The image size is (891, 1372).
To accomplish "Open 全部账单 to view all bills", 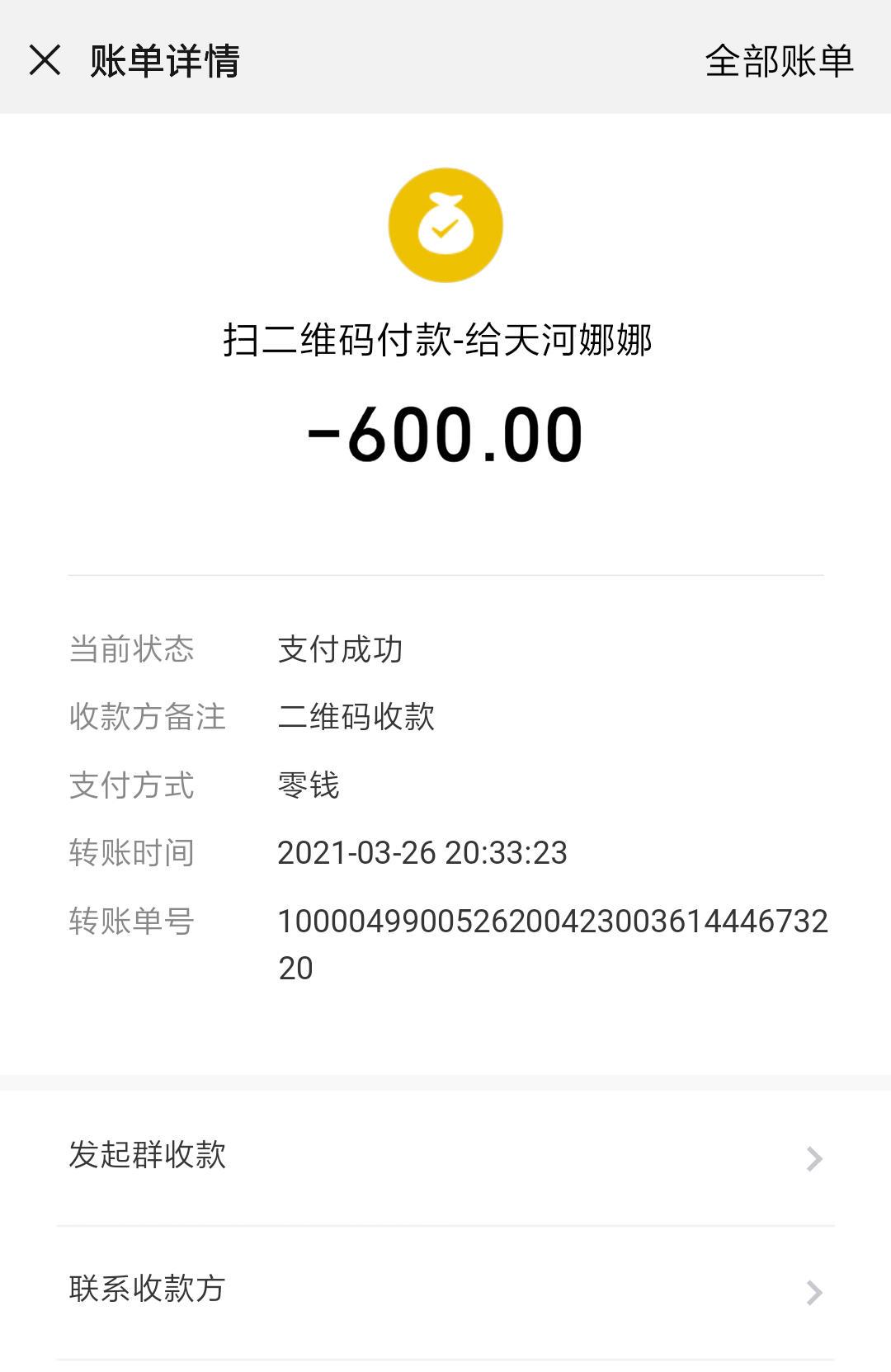I will point(779,61).
